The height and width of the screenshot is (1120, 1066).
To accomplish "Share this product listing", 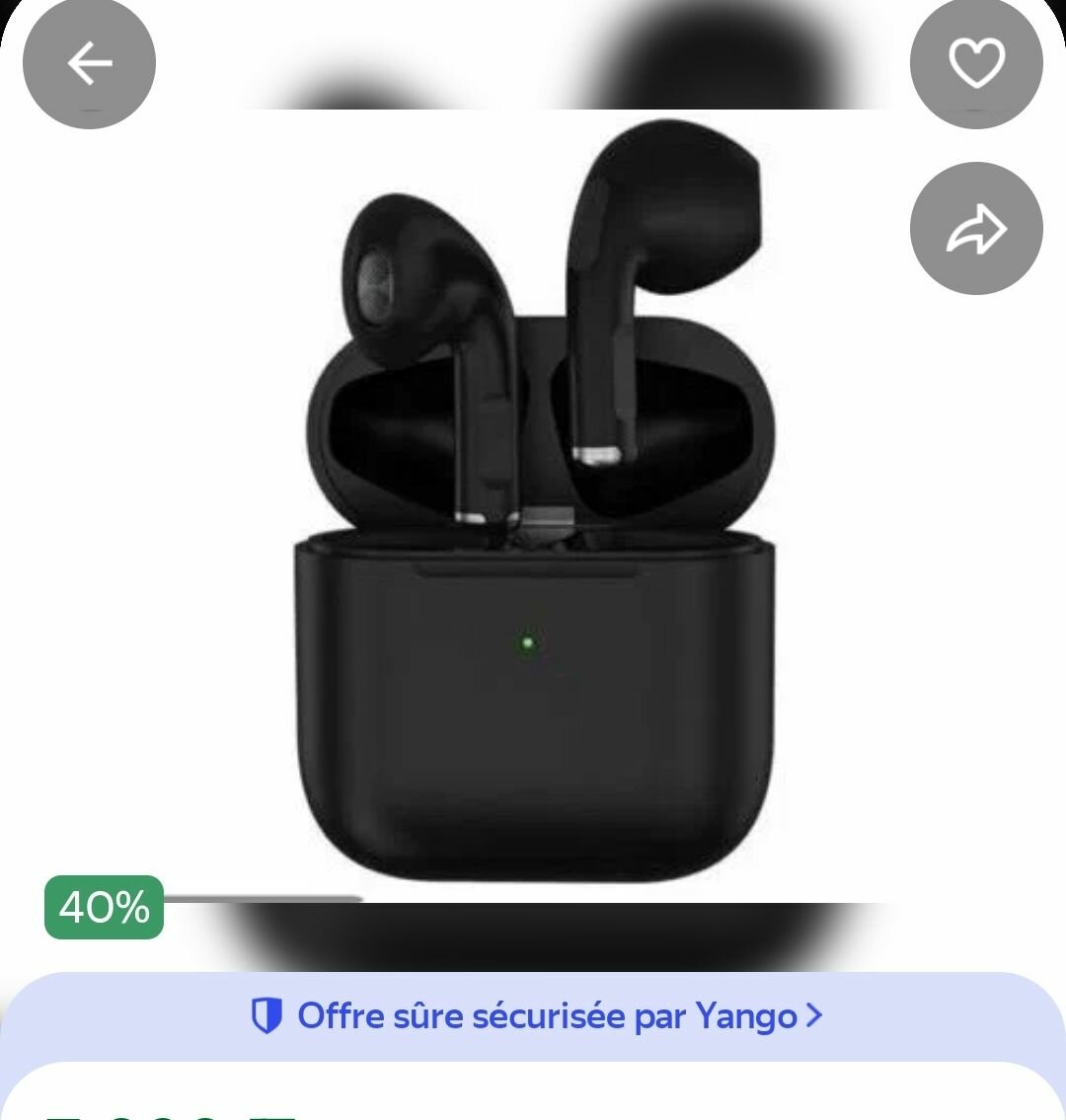I will (975, 229).
